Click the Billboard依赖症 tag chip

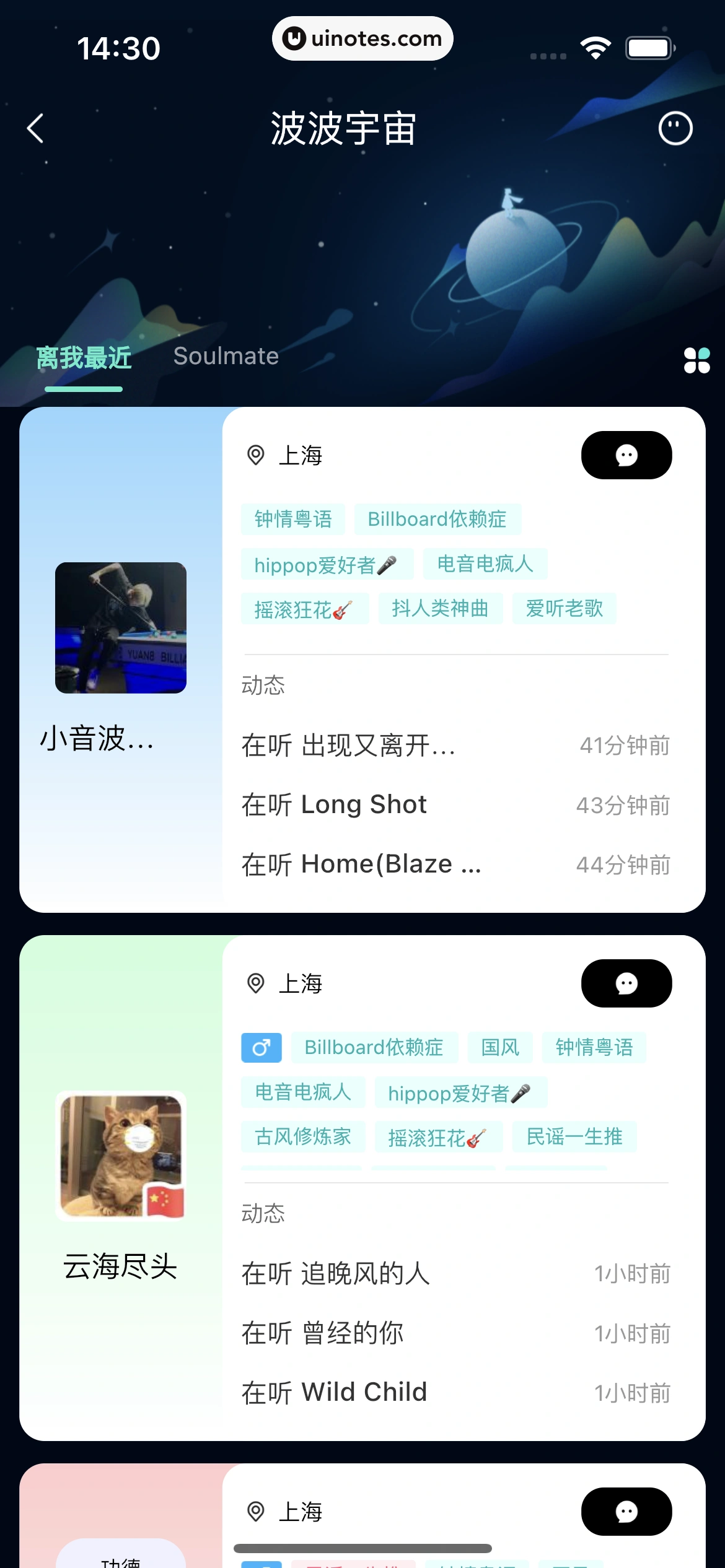coord(437,519)
